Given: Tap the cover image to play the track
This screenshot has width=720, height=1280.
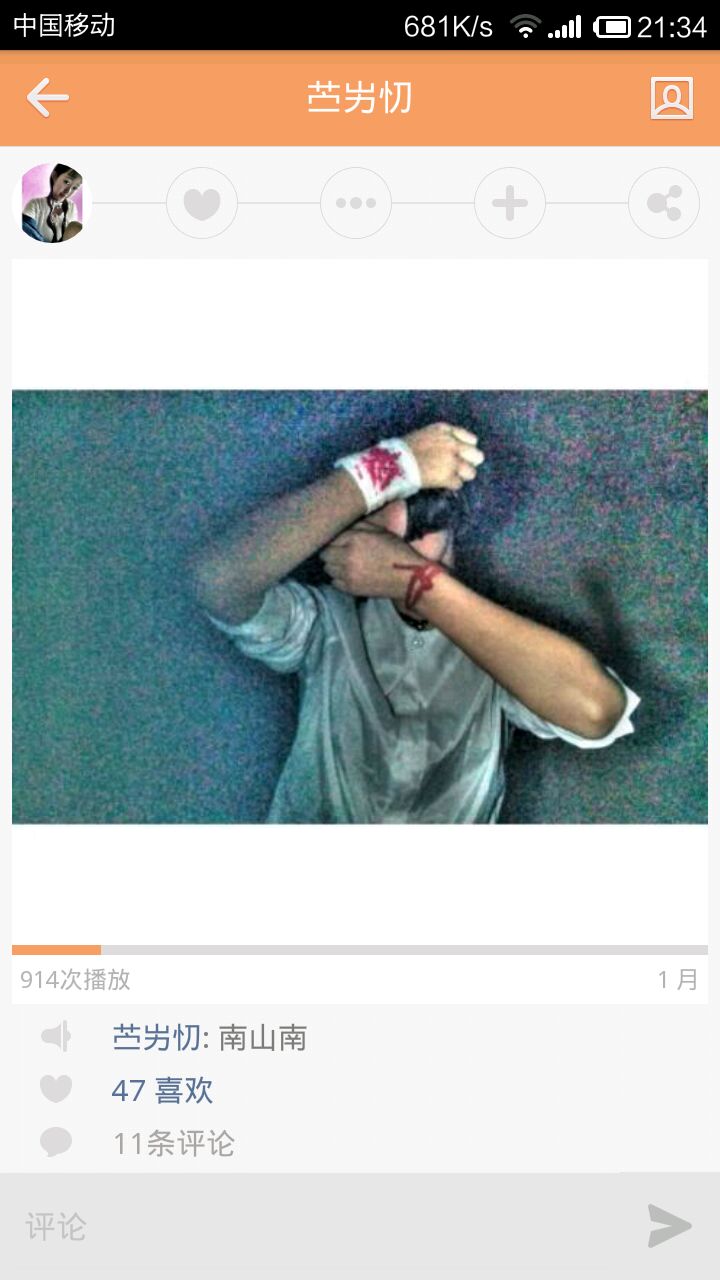Looking at the screenshot, I should point(360,605).
